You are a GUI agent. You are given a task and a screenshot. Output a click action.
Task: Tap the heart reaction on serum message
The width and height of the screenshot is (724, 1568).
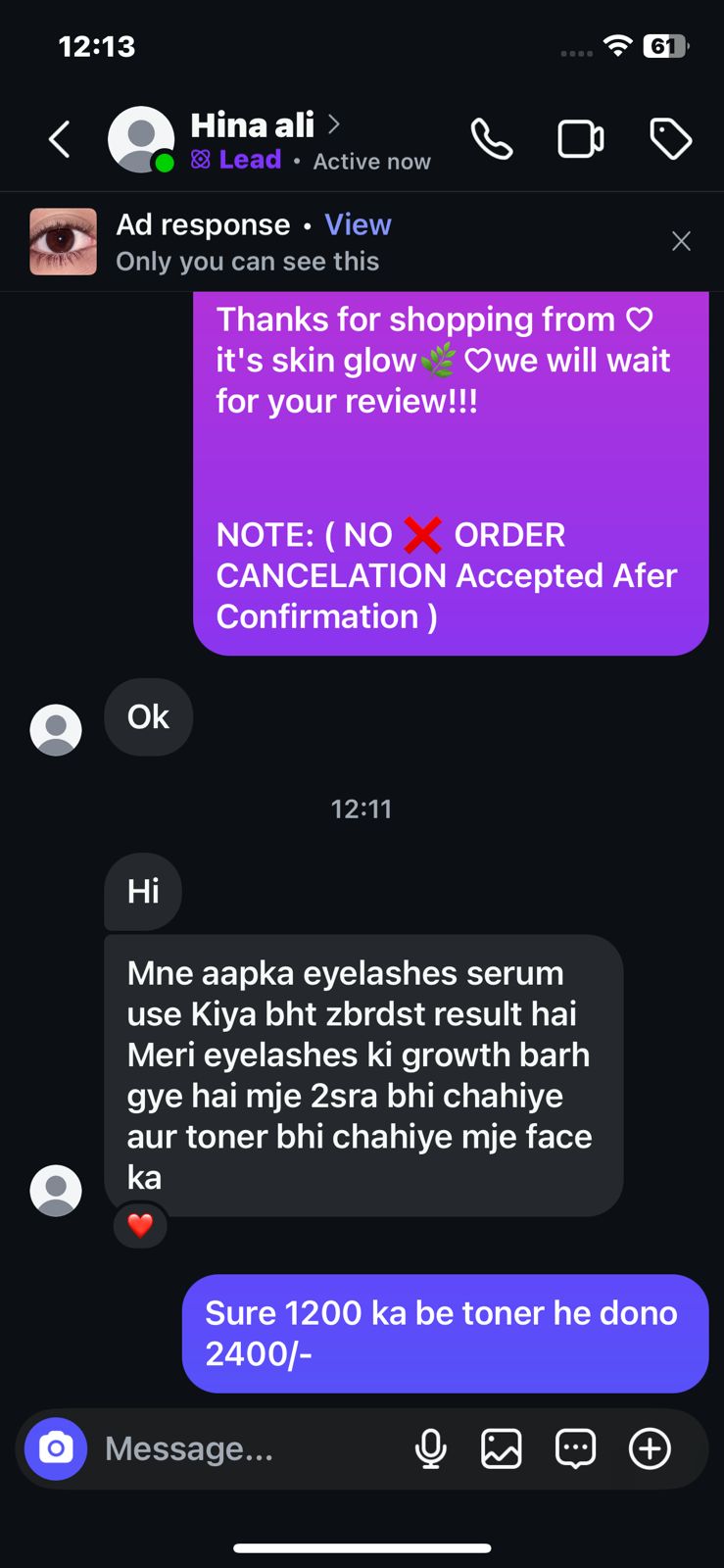pos(140,1225)
